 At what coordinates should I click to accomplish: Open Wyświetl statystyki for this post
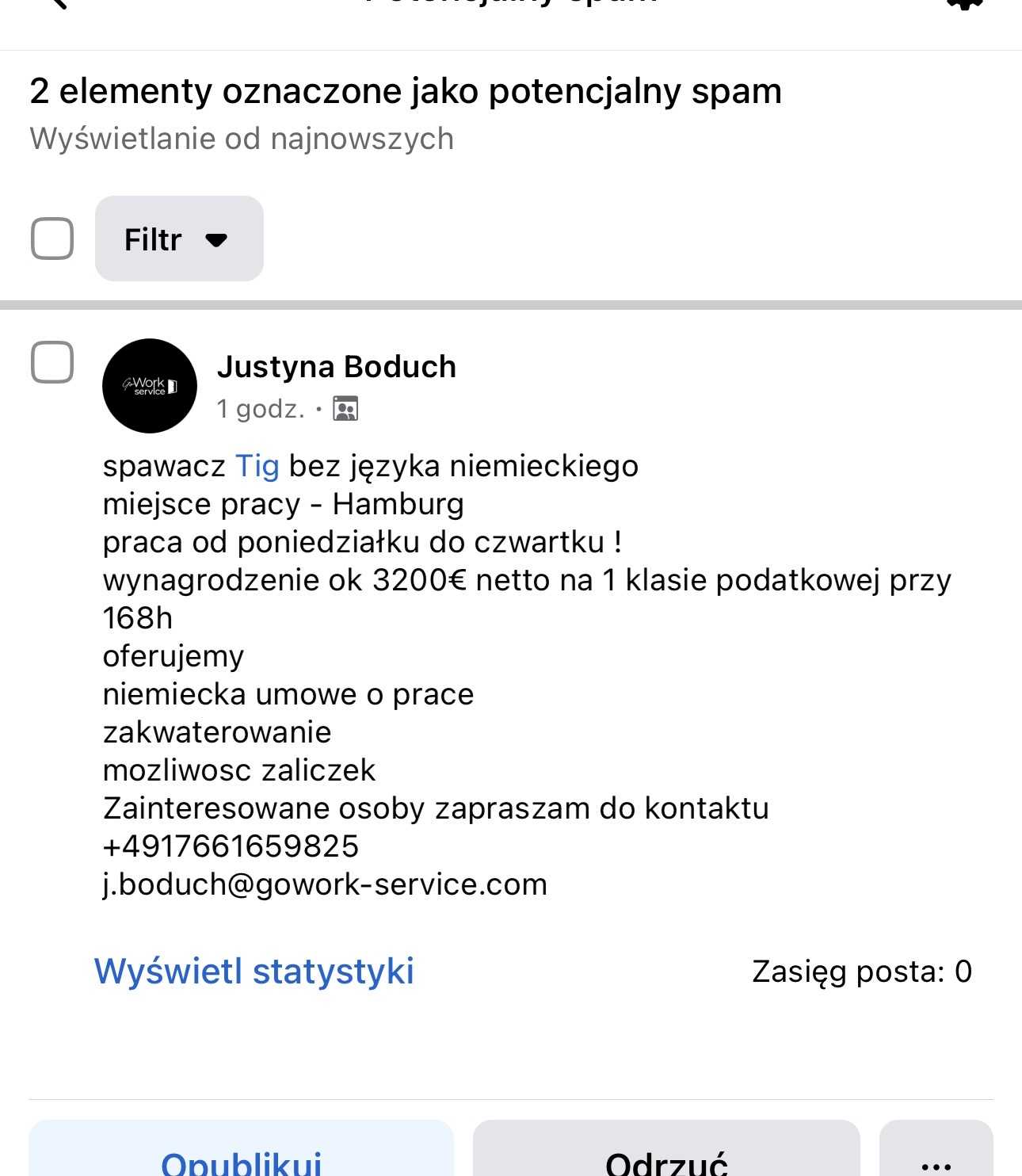tap(254, 971)
